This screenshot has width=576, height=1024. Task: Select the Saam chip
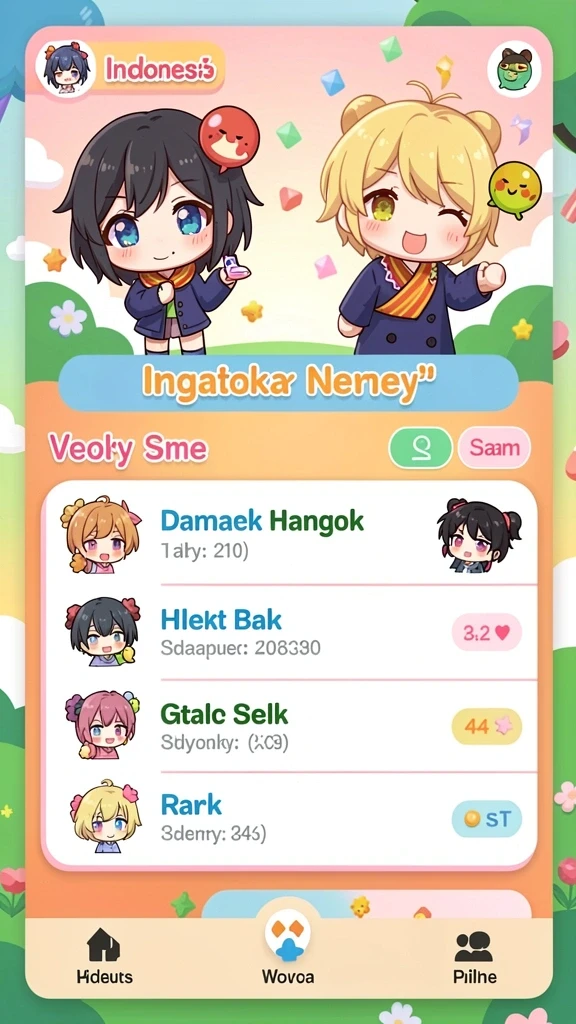click(x=494, y=448)
